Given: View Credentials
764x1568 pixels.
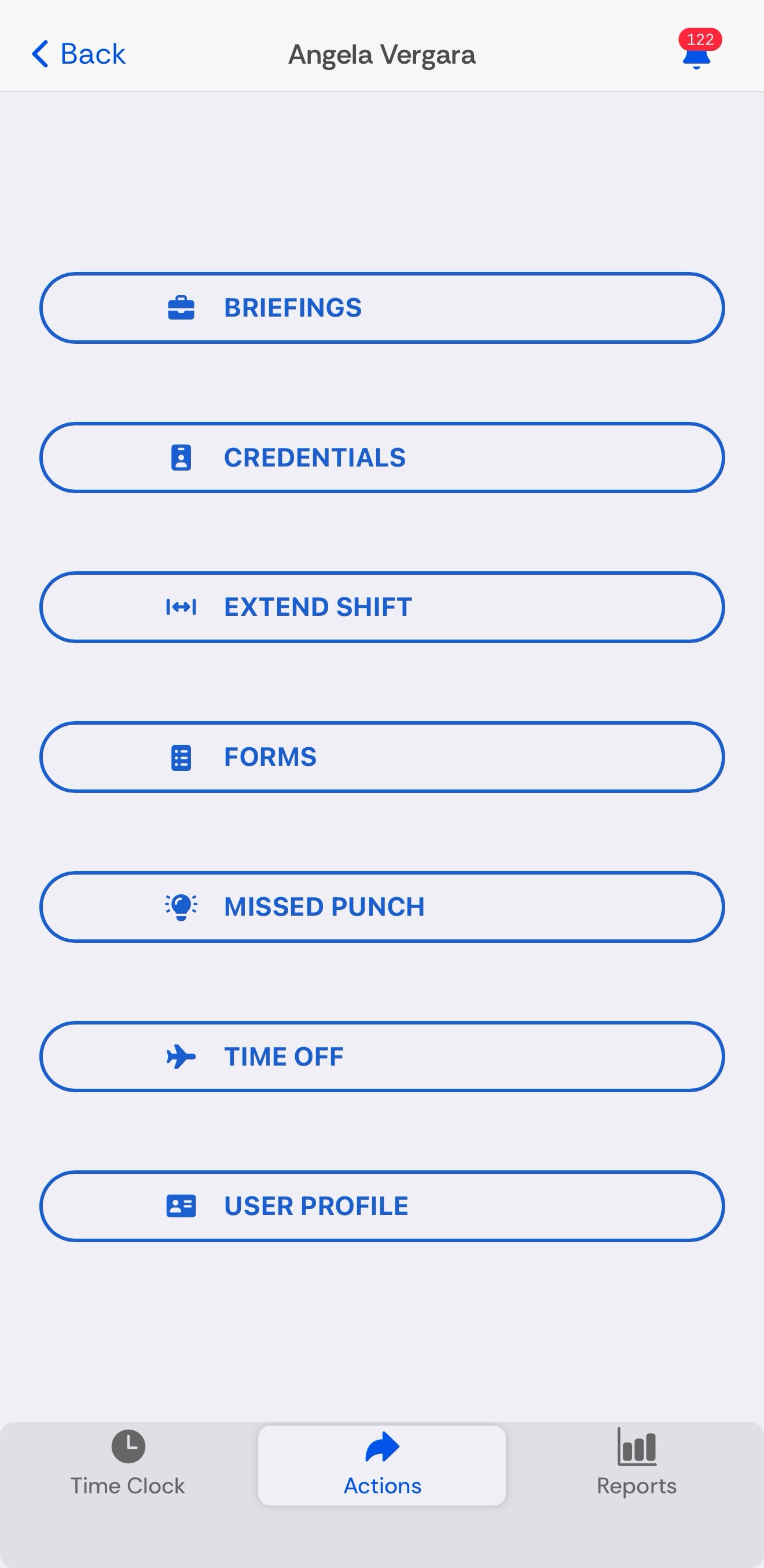Looking at the screenshot, I should 381,458.
